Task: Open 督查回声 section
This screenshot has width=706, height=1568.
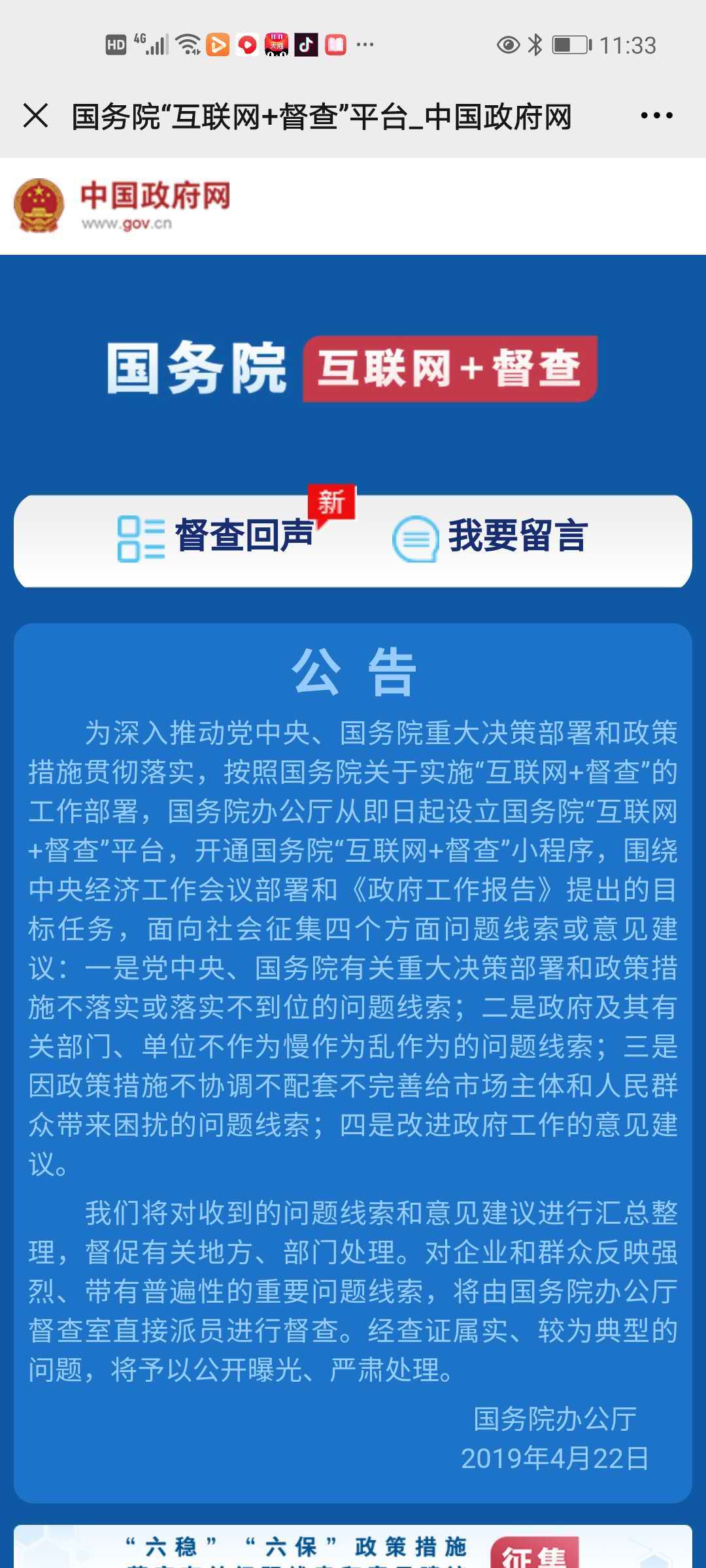Action: pyautogui.click(x=217, y=537)
